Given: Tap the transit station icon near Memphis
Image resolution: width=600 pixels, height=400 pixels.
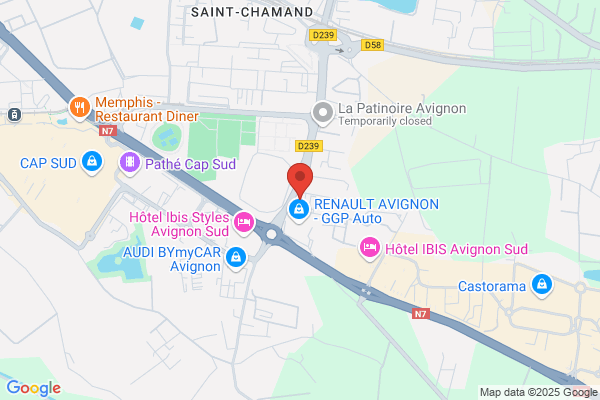Looking at the screenshot, I should pyautogui.click(x=15, y=114).
